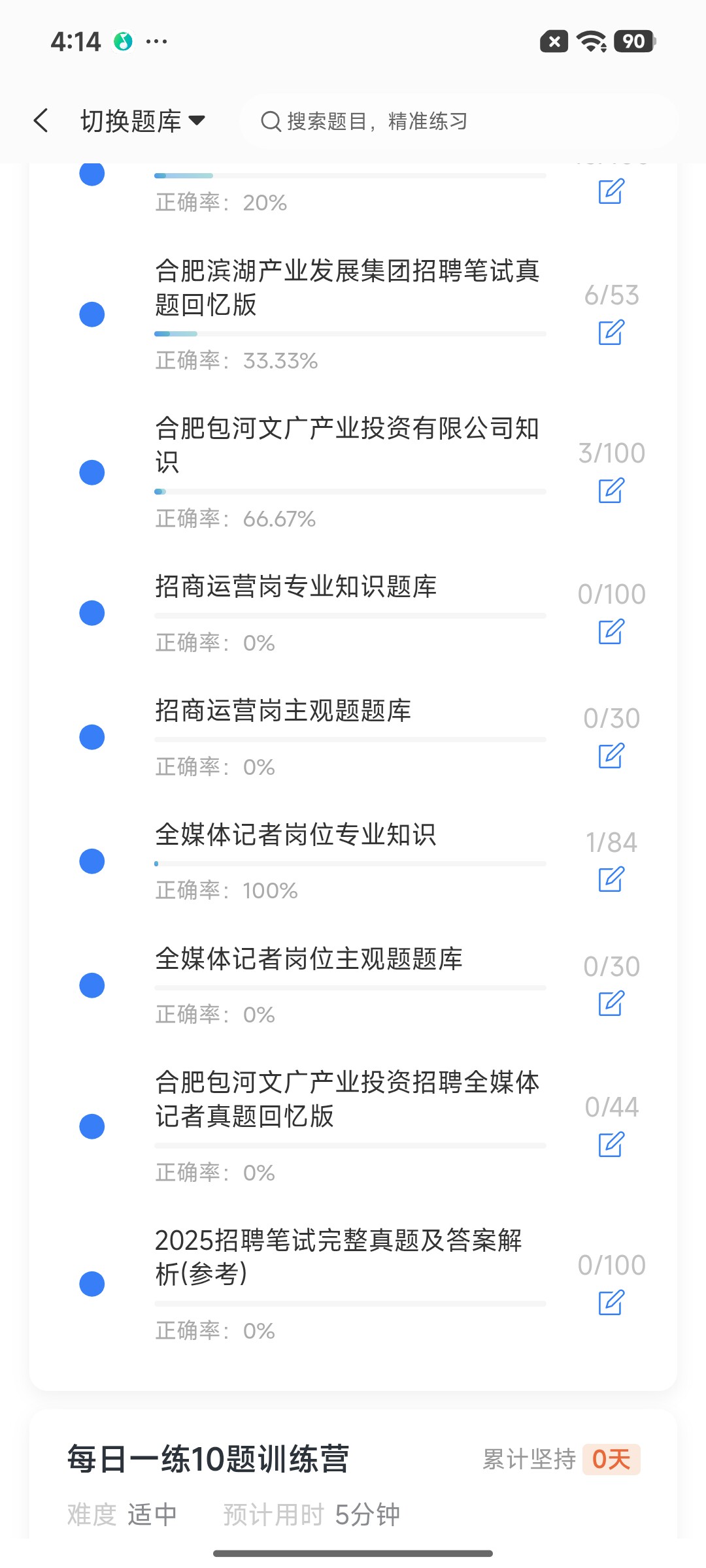706x1568 pixels.
Task: Tap edit icon next to 招商运营岗主观题题库
Action: tap(611, 756)
